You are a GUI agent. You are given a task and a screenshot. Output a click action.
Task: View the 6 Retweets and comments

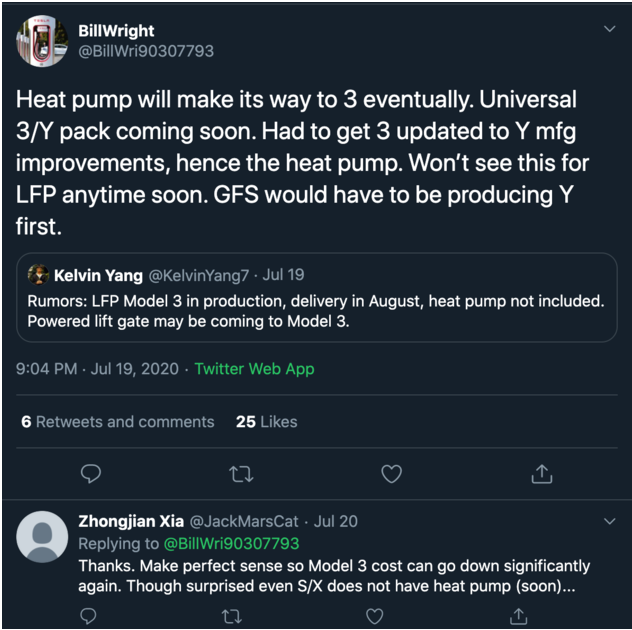117,422
